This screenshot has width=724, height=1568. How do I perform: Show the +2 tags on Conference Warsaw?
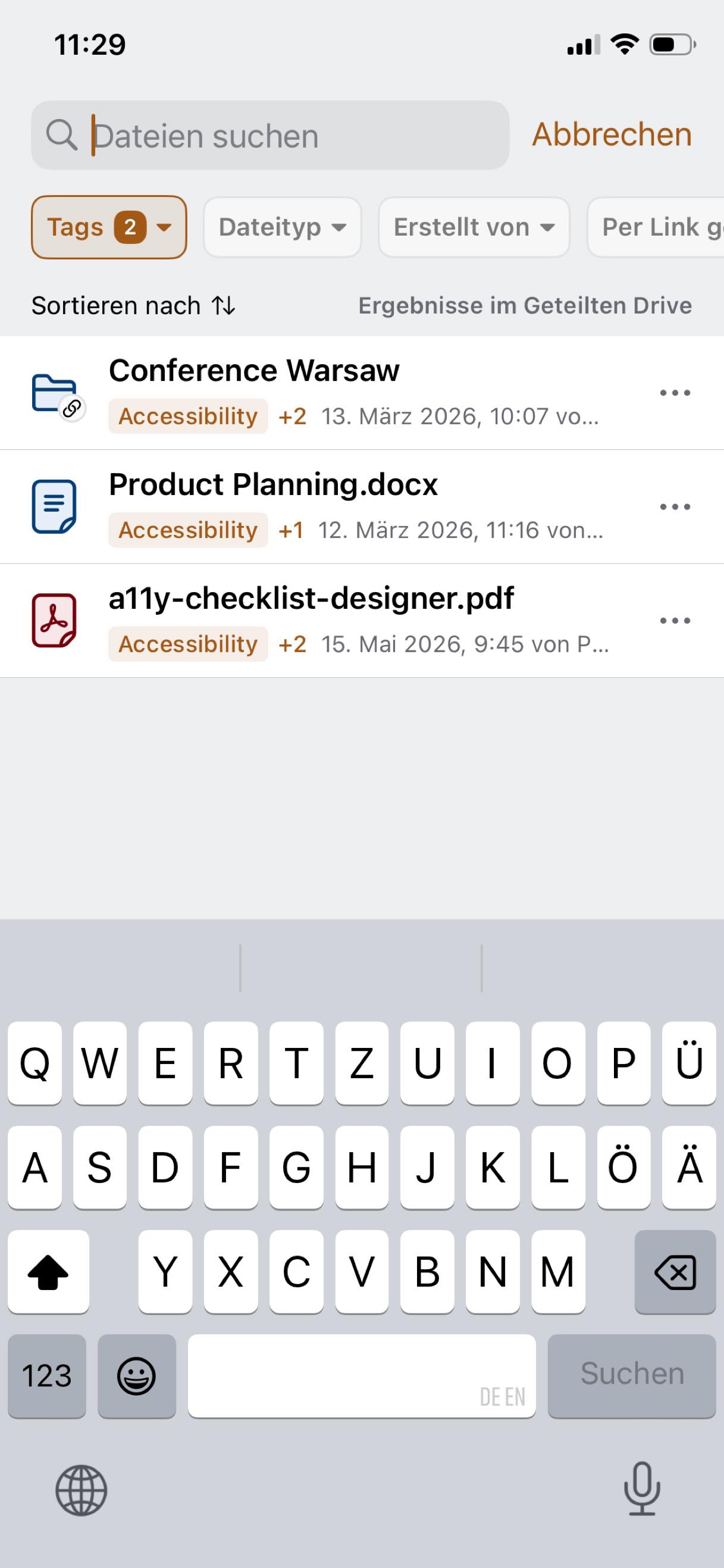coord(292,417)
